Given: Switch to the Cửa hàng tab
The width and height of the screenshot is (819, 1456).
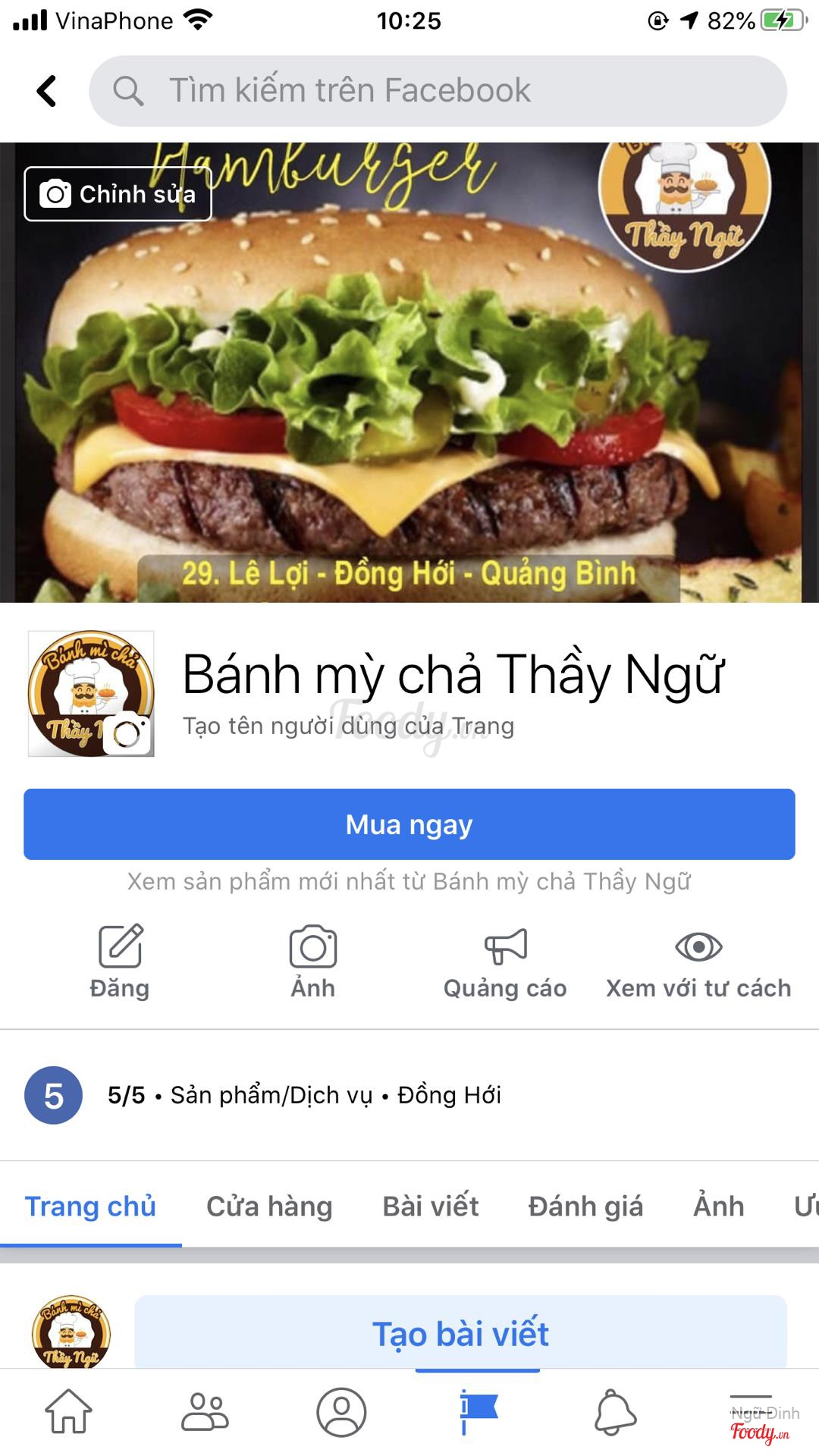Looking at the screenshot, I should [269, 1207].
